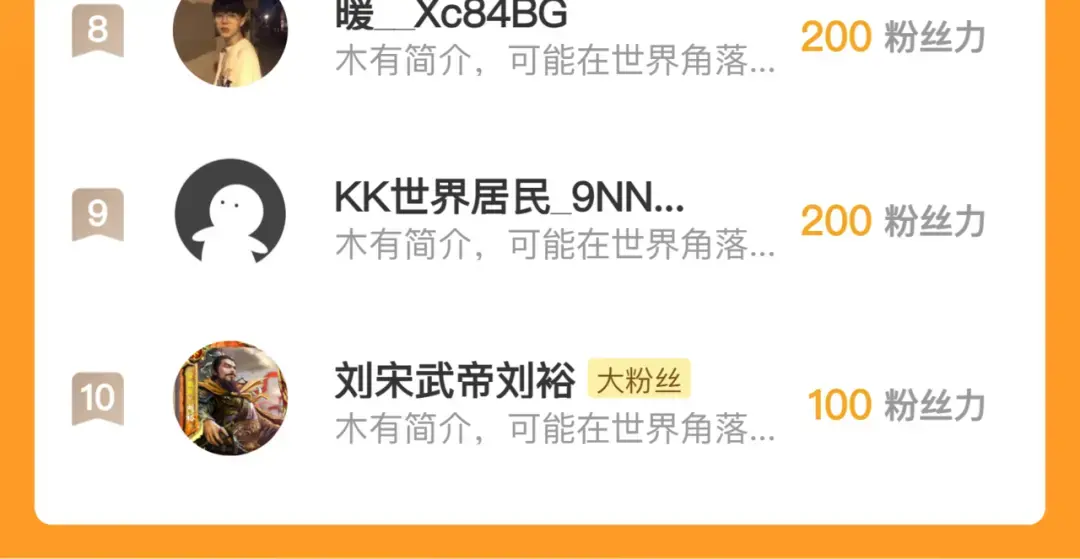Open KK世界居民_9NN... user row
This screenshot has width=1080, height=559.
pos(540,215)
